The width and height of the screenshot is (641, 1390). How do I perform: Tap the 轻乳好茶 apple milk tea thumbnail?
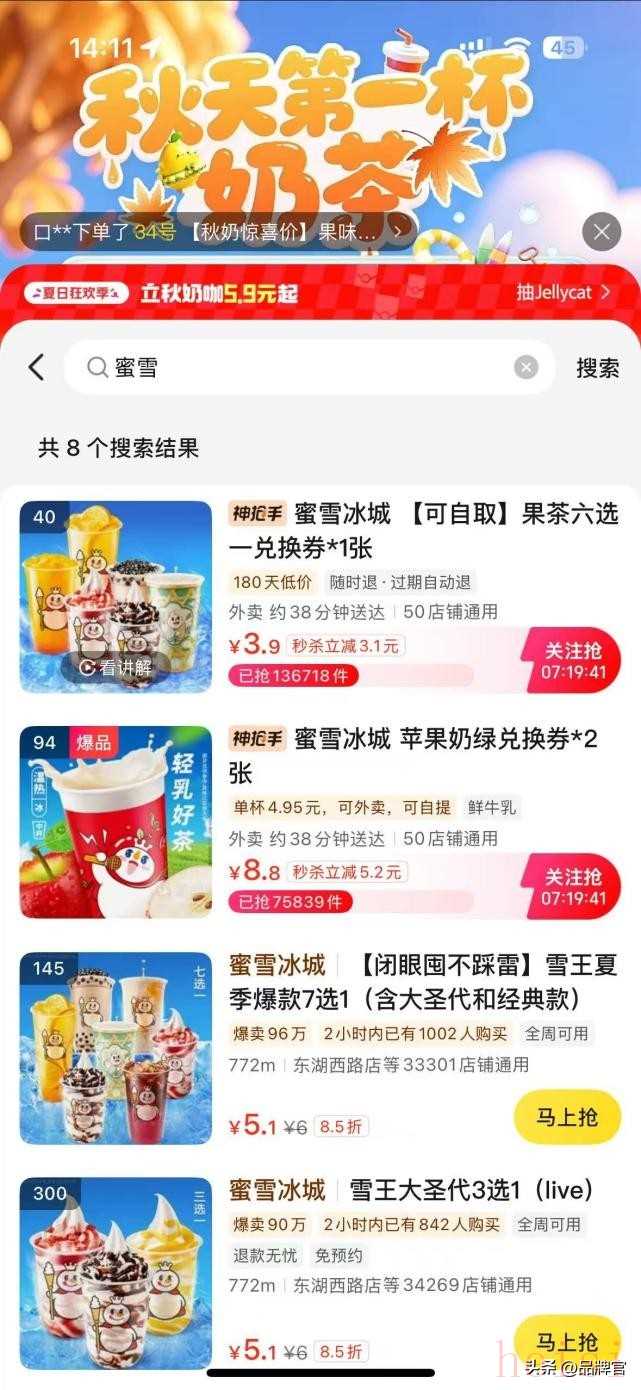[116, 822]
